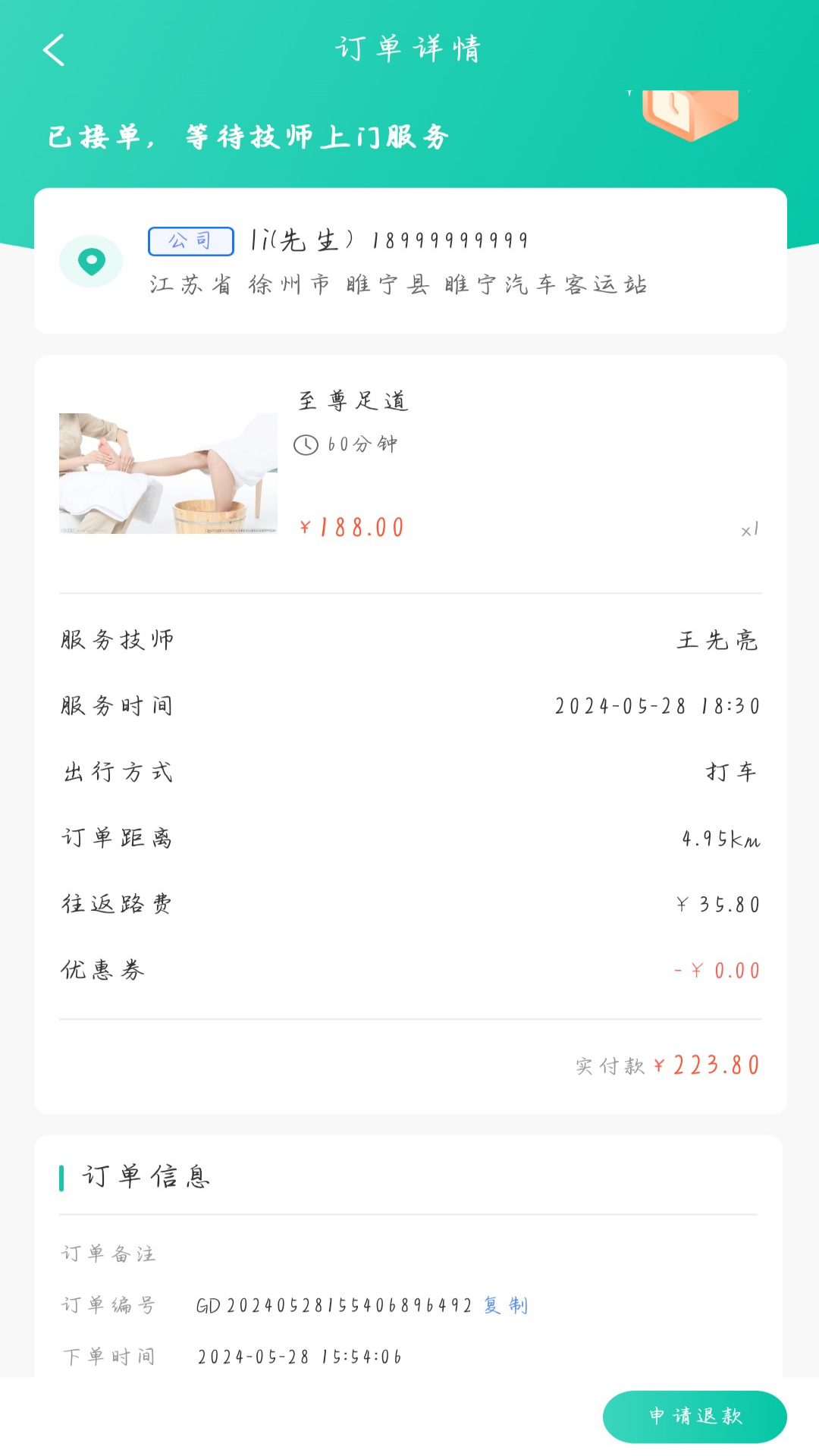This screenshot has height=1456, width=819.
Task: Go back from order details
Action: pyautogui.click(x=54, y=50)
